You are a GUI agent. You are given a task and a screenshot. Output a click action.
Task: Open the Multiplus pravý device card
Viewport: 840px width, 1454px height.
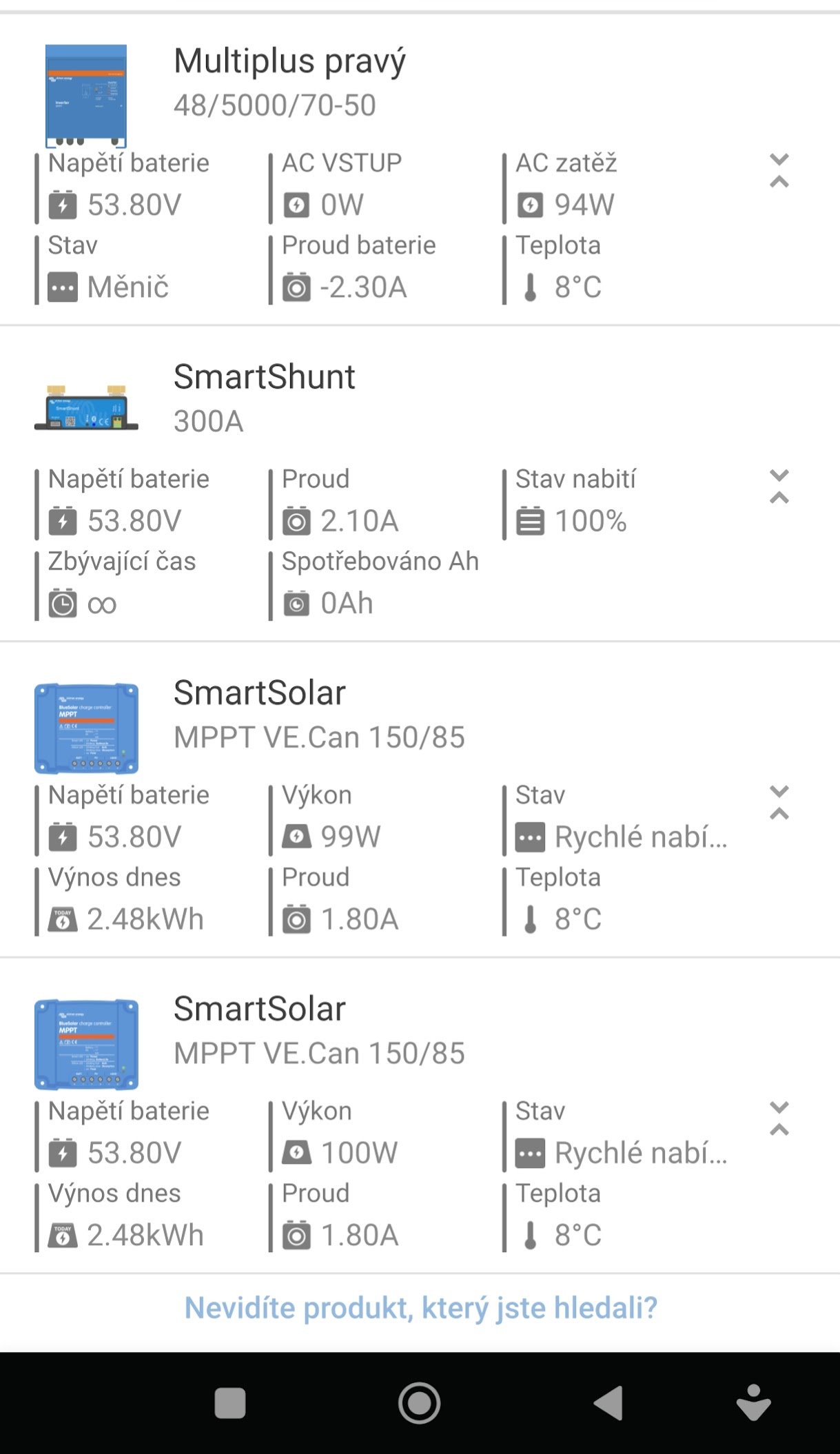coord(420,169)
